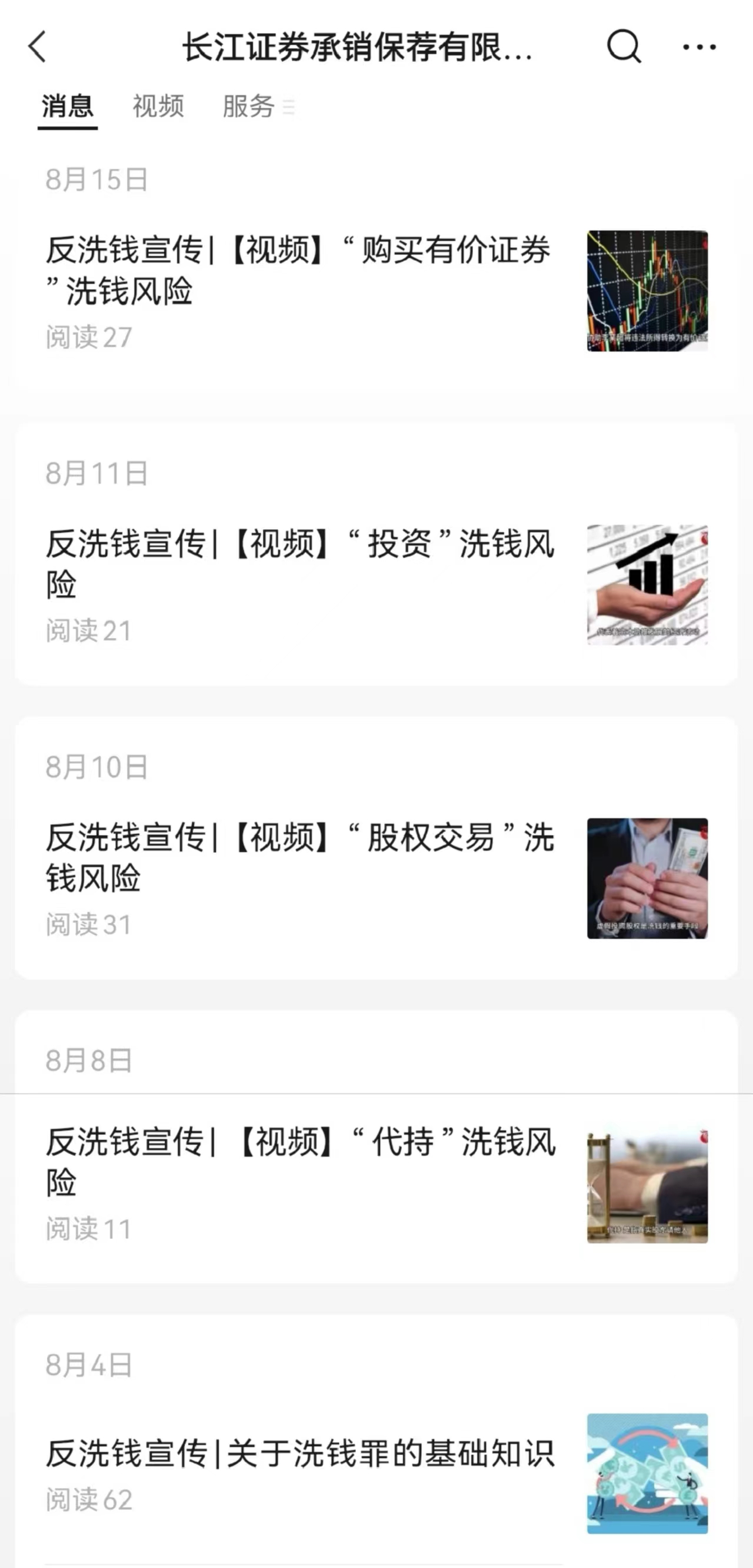The width and height of the screenshot is (753, 1568).
Task: Select the 消息 tab
Action: pos(68,106)
